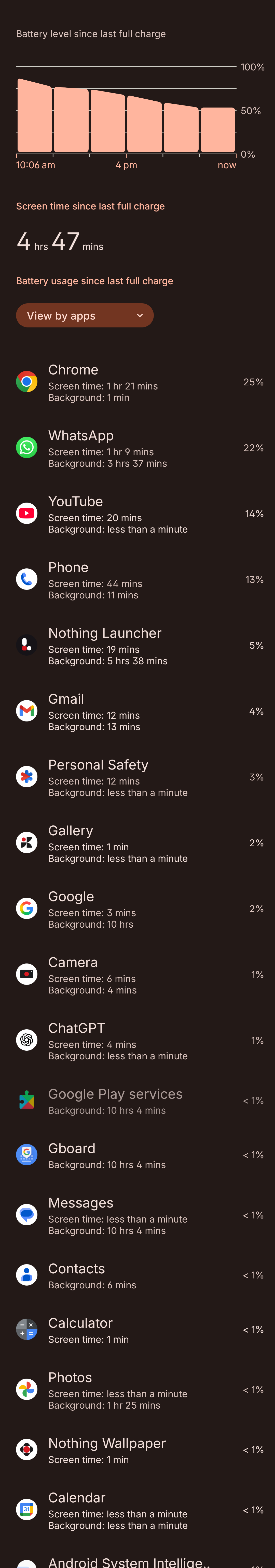Viewport: 275px width, 1568px height.
Task: View YouTube battery usage
Action: (137, 514)
